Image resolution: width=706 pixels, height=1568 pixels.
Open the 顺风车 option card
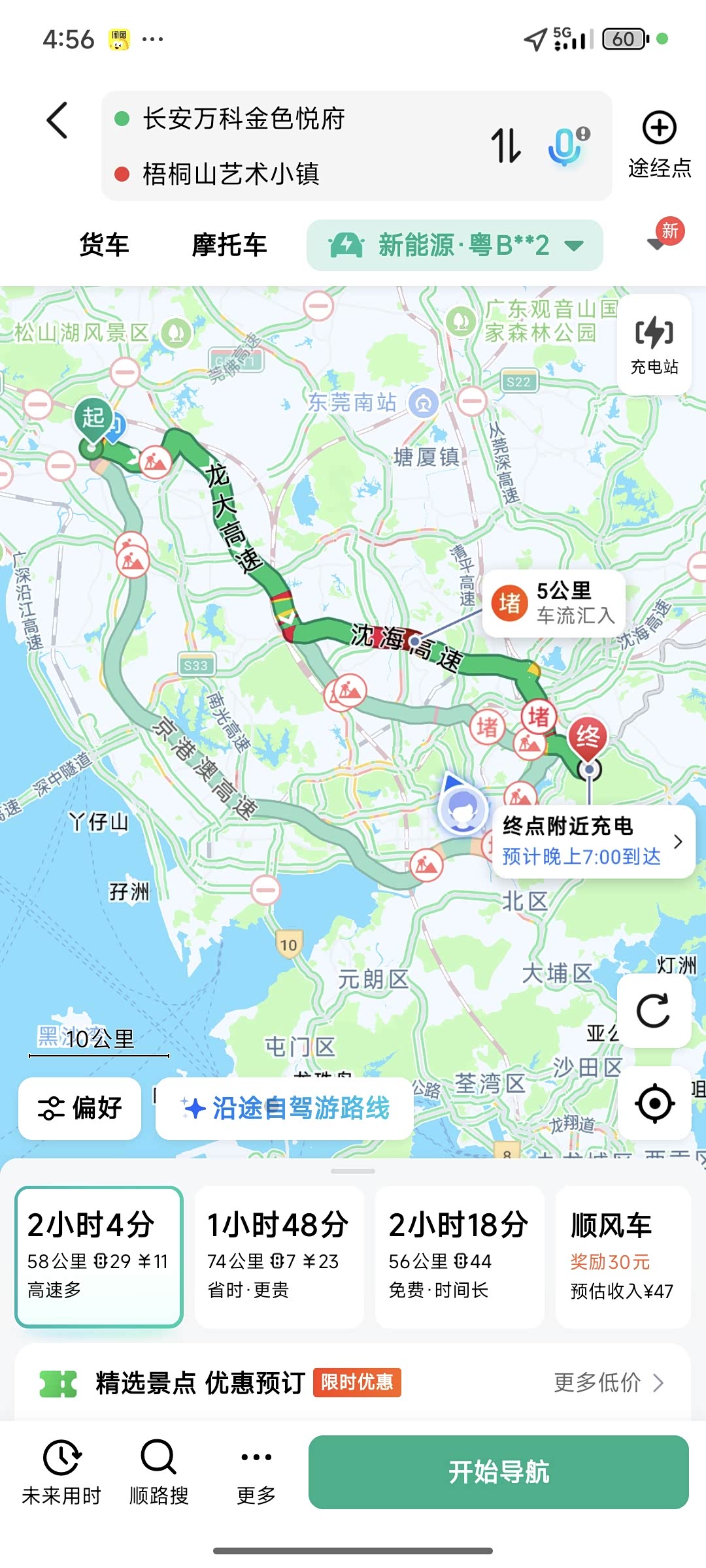[x=623, y=1257]
